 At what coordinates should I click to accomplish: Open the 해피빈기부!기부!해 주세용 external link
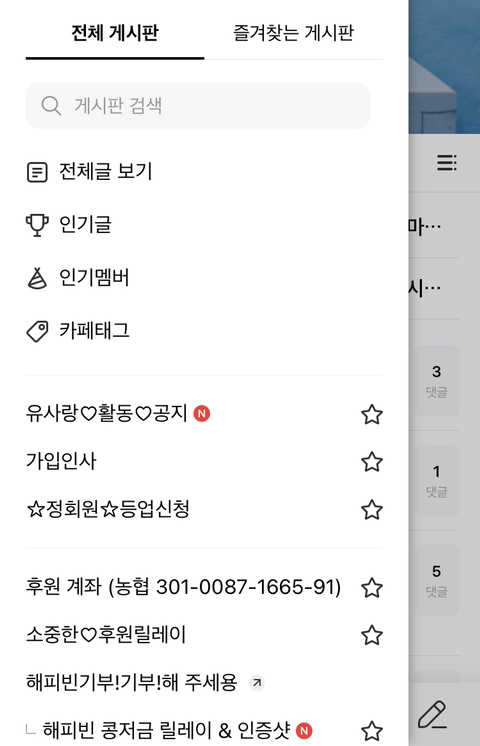145,683
